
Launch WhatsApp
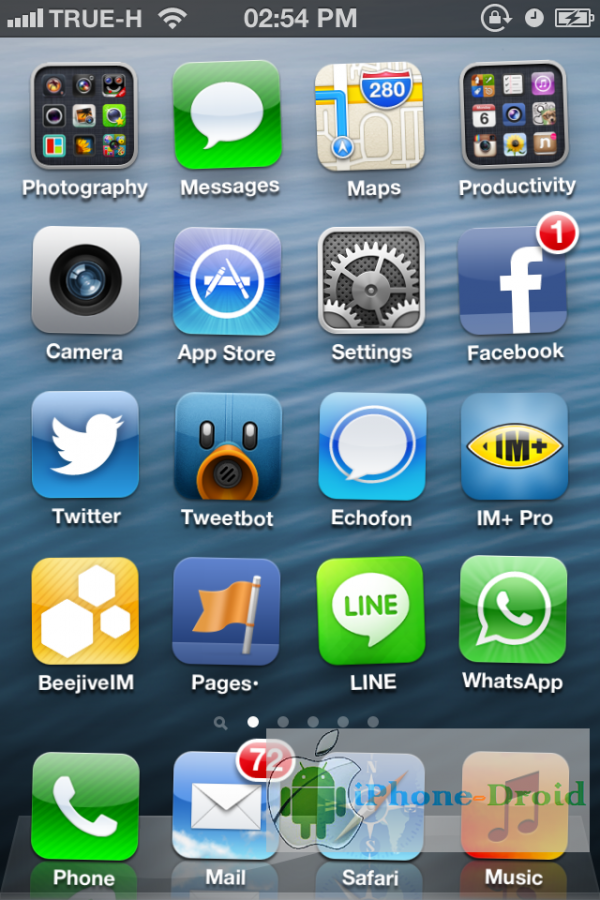pos(513,611)
